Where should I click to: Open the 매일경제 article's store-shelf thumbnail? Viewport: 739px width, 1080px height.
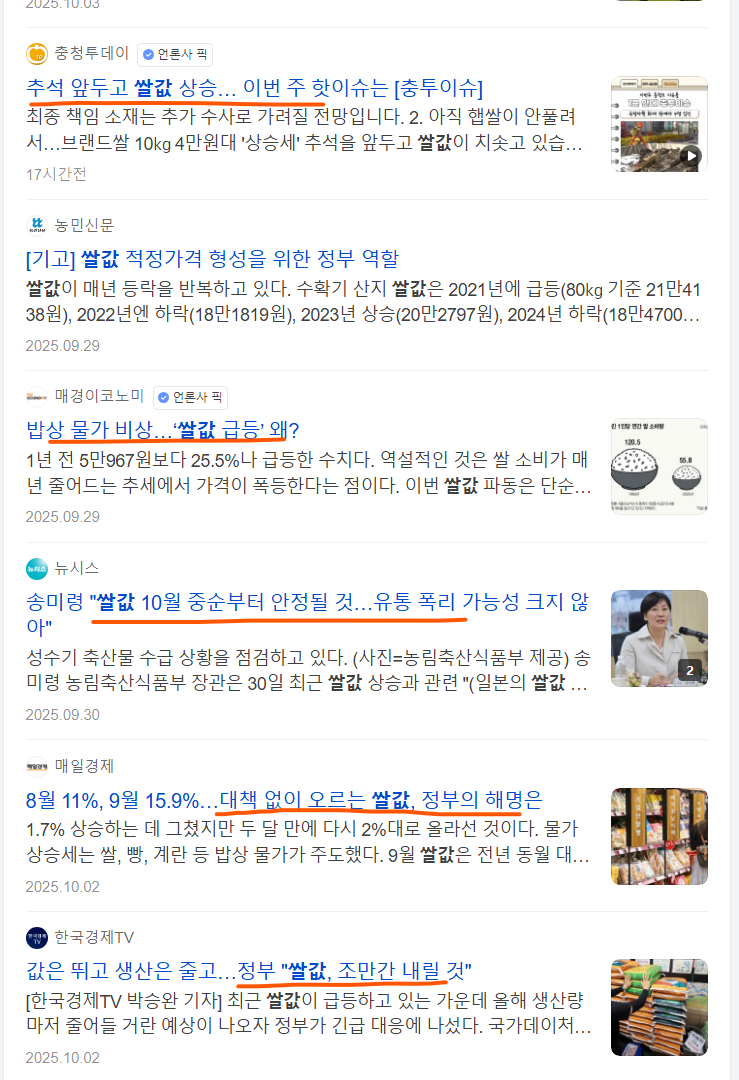[659, 836]
